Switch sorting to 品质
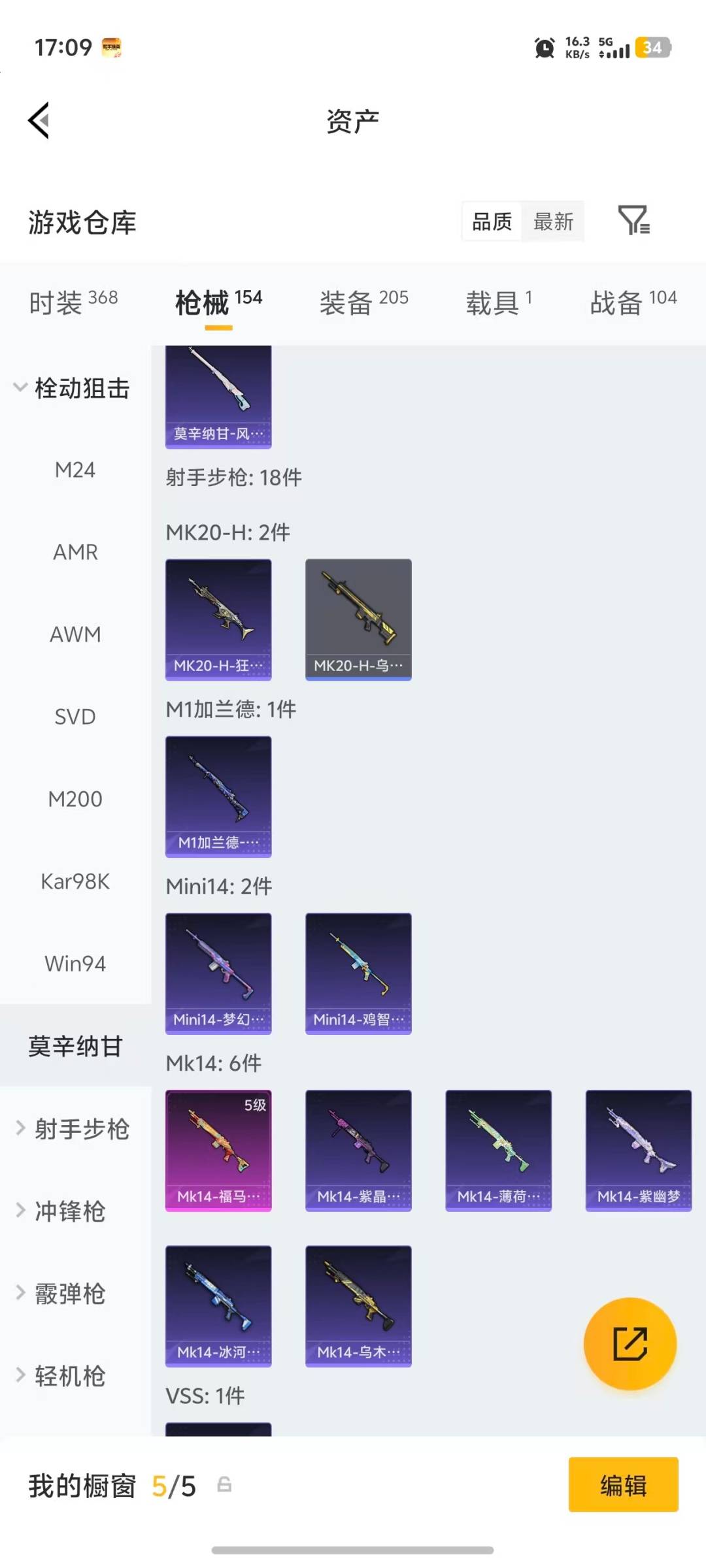The height and width of the screenshot is (1568, 706). coord(490,221)
